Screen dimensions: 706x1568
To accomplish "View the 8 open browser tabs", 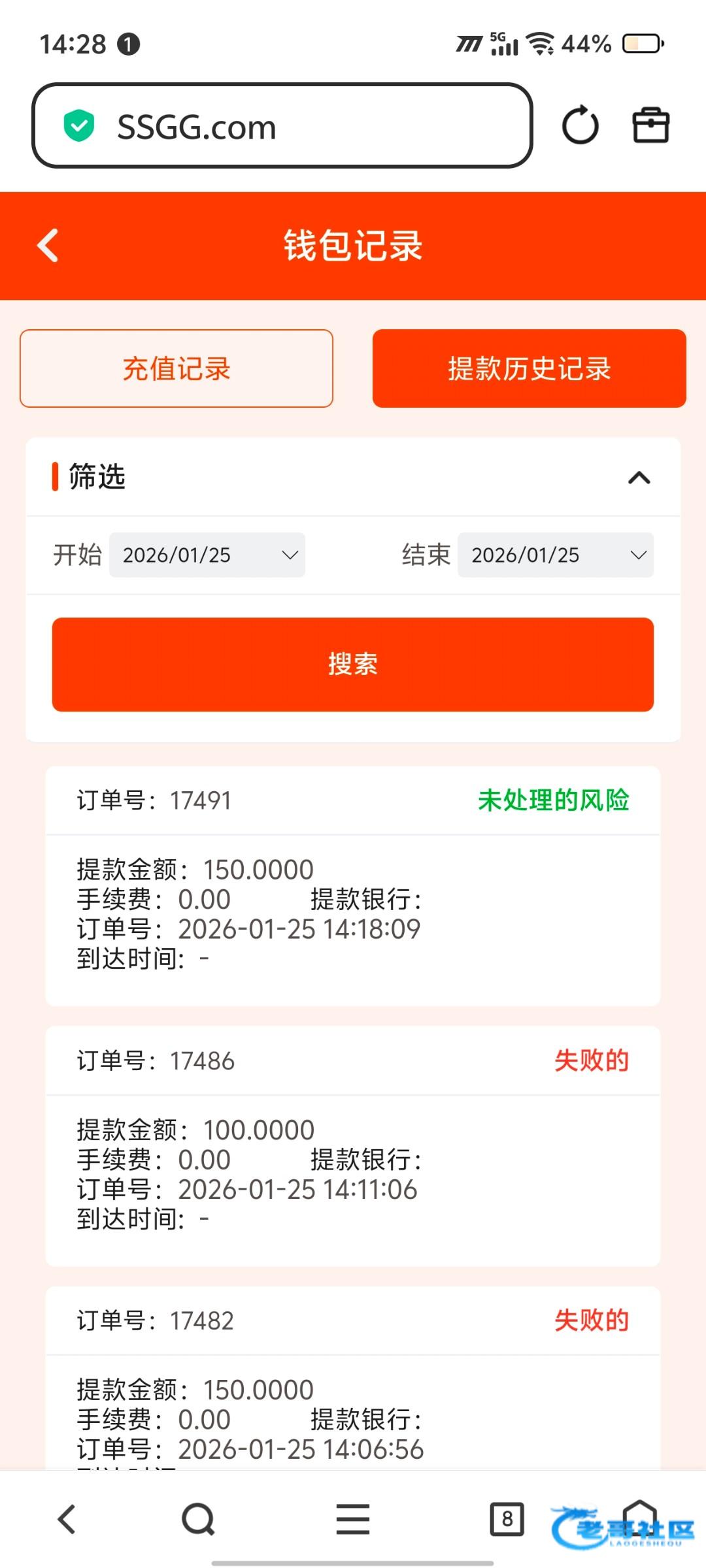I will 507,1519.
